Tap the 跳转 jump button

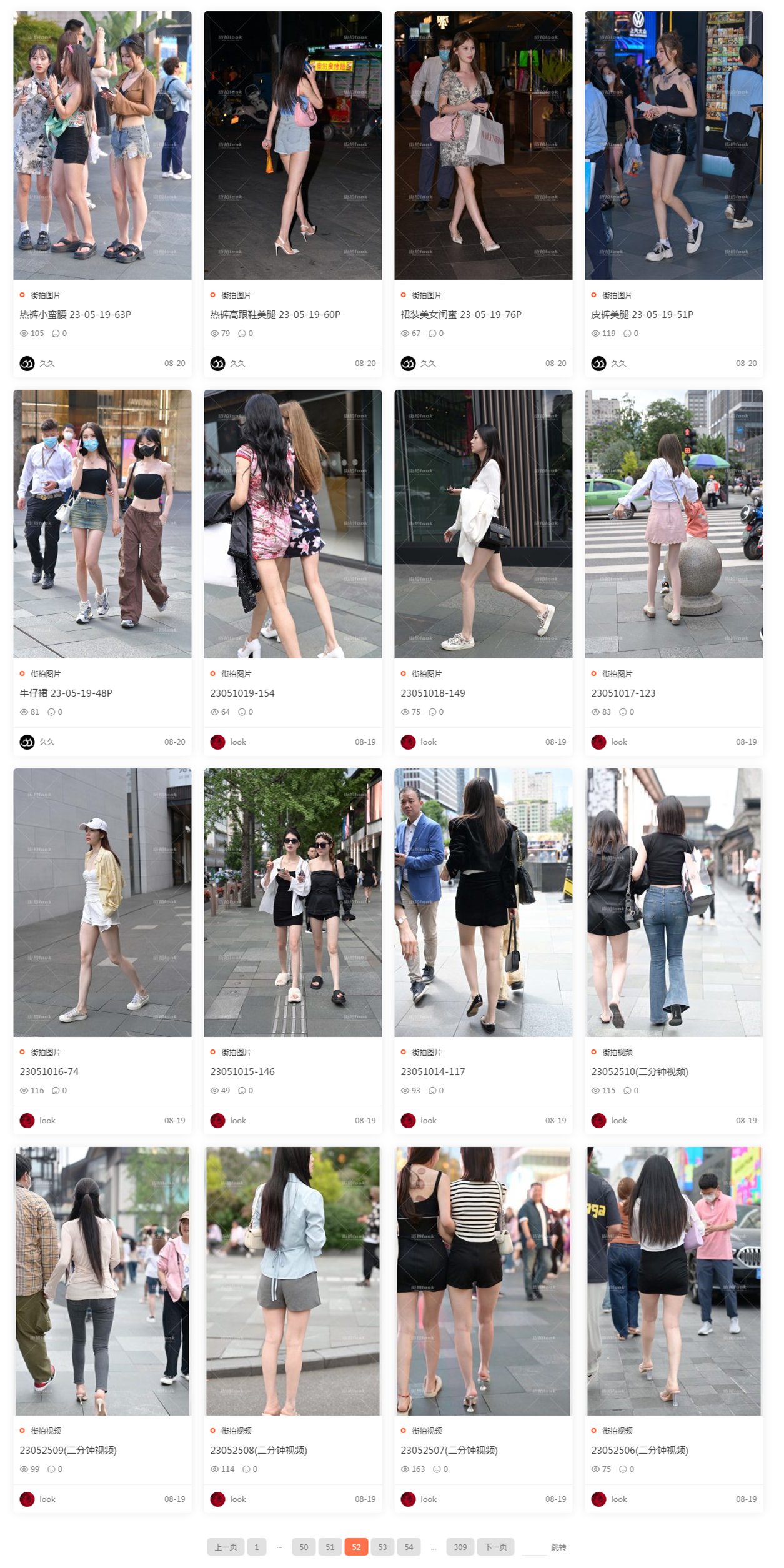coord(558,1547)
